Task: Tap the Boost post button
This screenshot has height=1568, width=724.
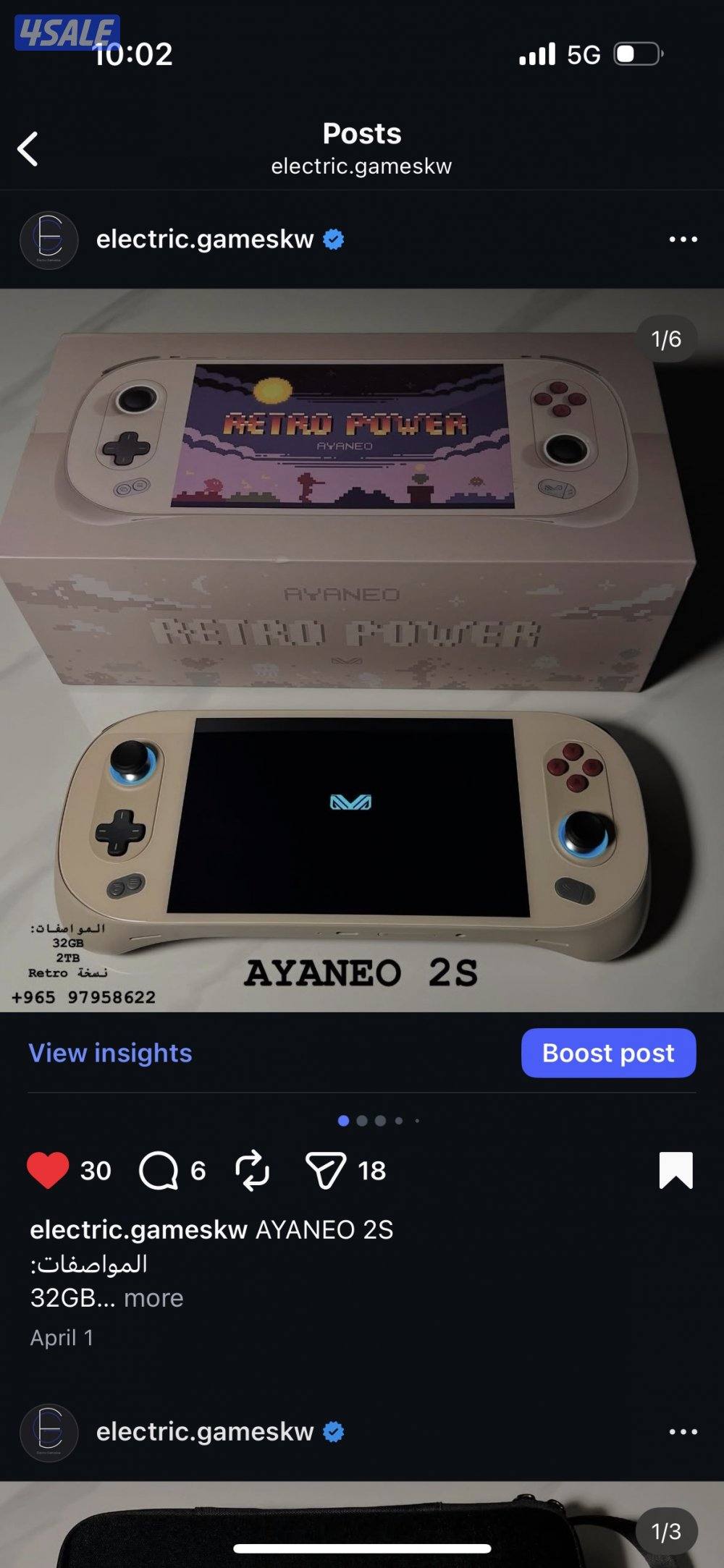Action: [608, 1053]
